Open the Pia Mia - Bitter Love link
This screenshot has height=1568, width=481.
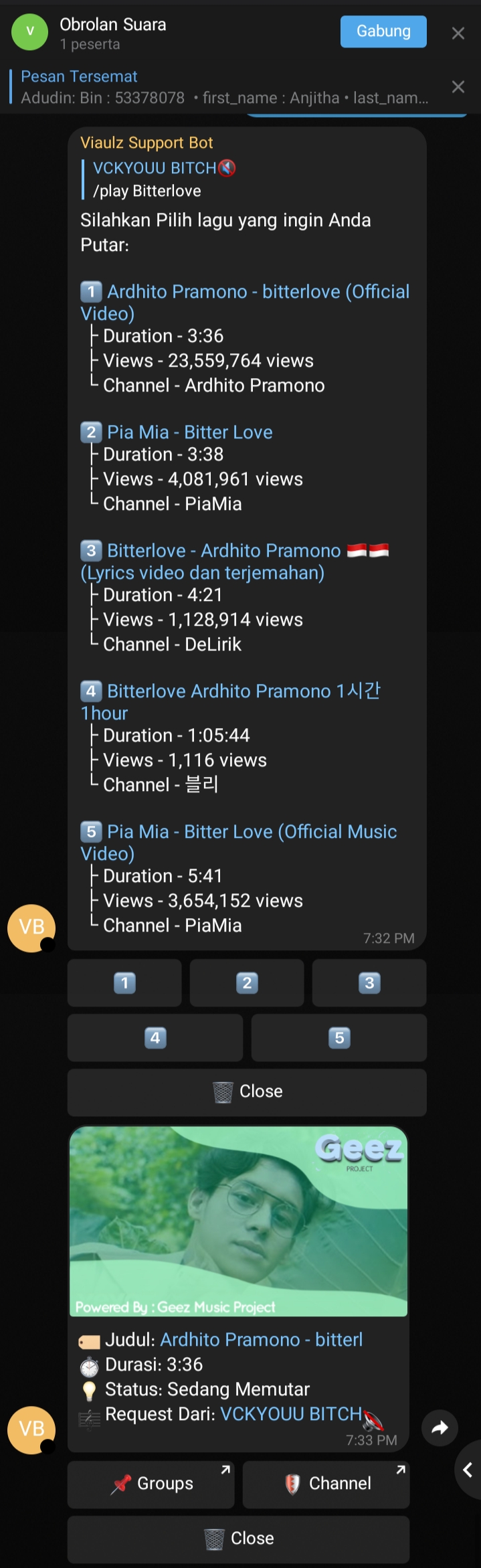pos(189,432)
